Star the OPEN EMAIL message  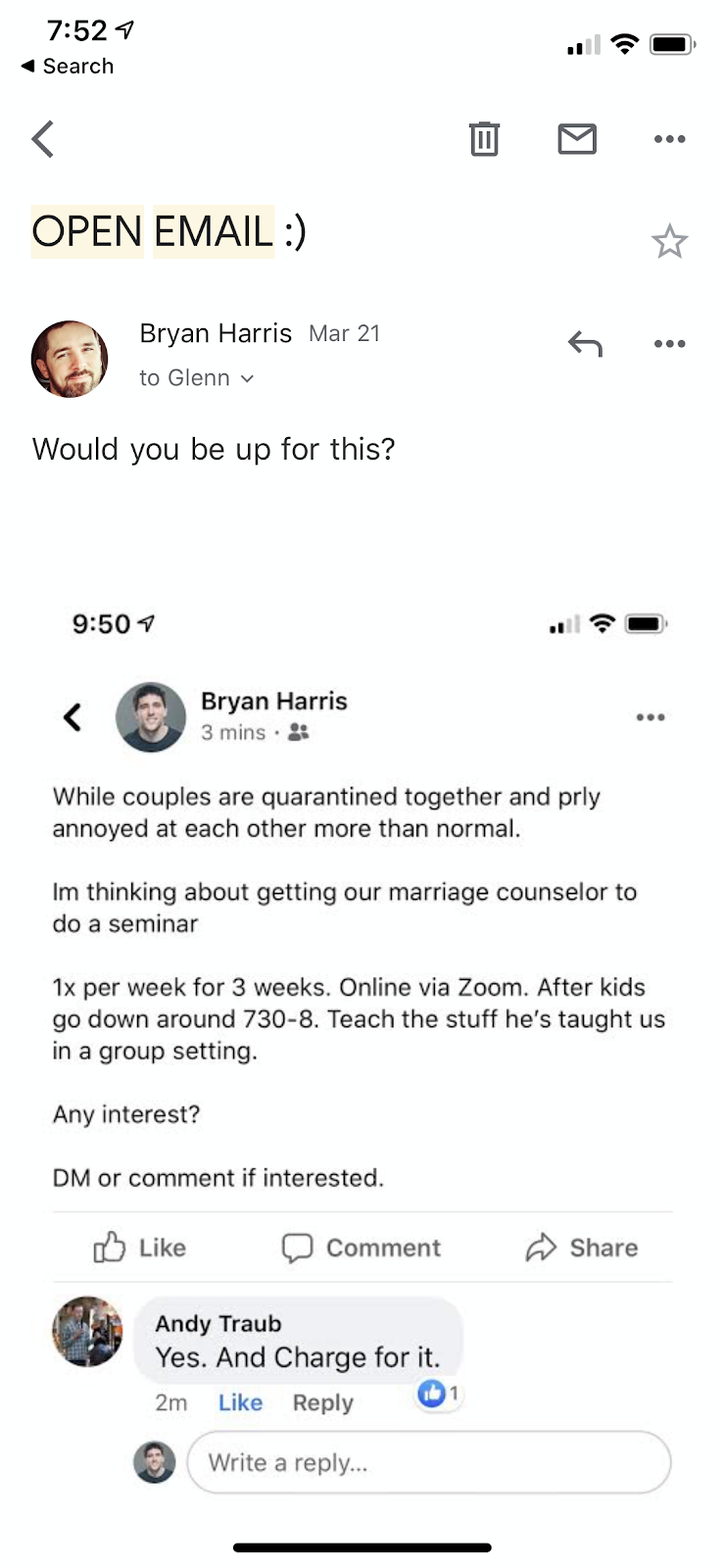669,241
